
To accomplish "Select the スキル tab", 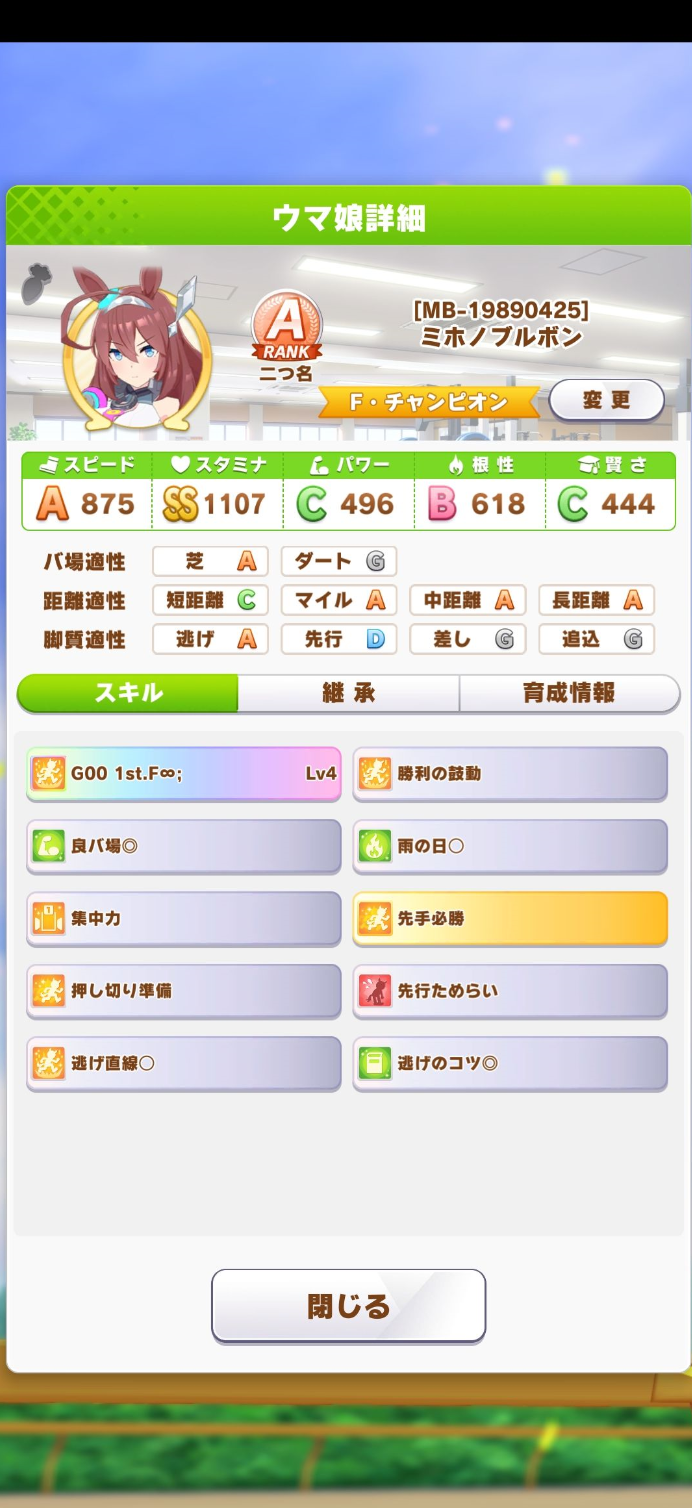I will (x=128, y=693).
